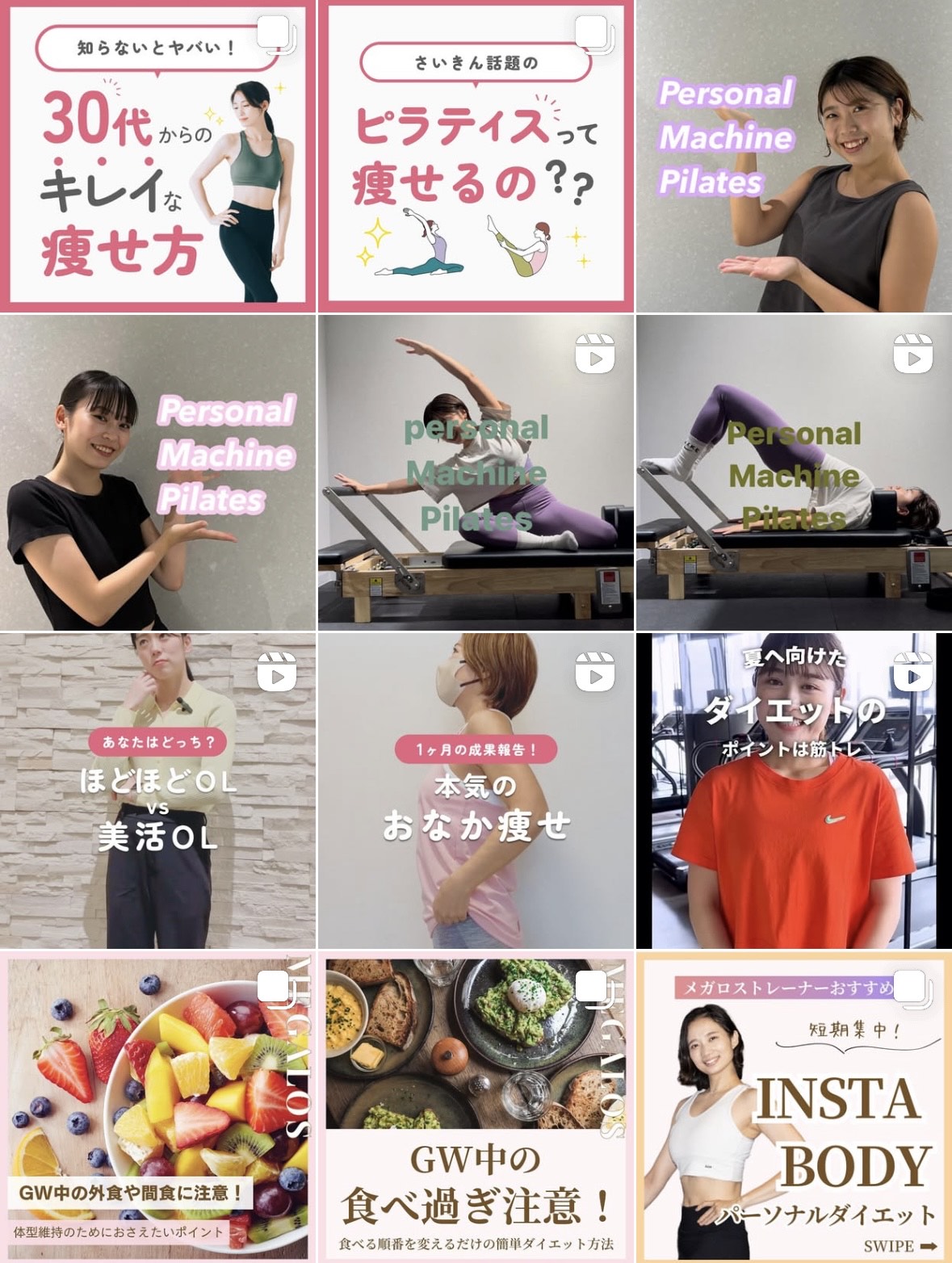Screen dimensions: 952x1263
Task: Open the ピラティスって痩せるの?? post
Action: click(x=475, y=156)
